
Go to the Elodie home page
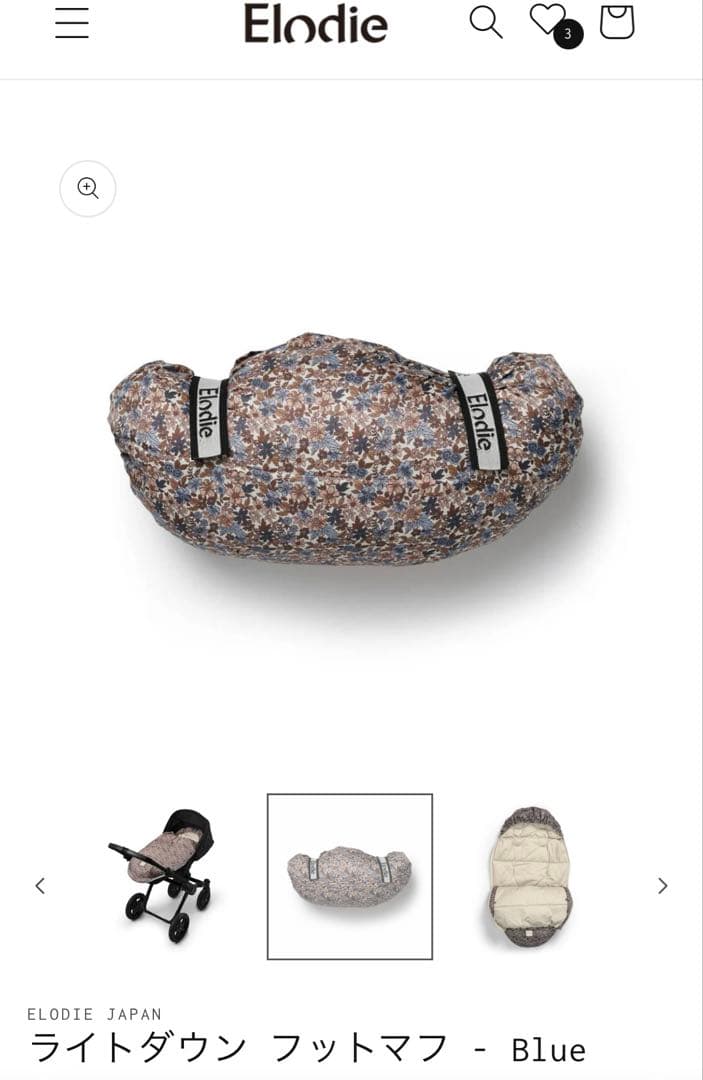(315, 23)
